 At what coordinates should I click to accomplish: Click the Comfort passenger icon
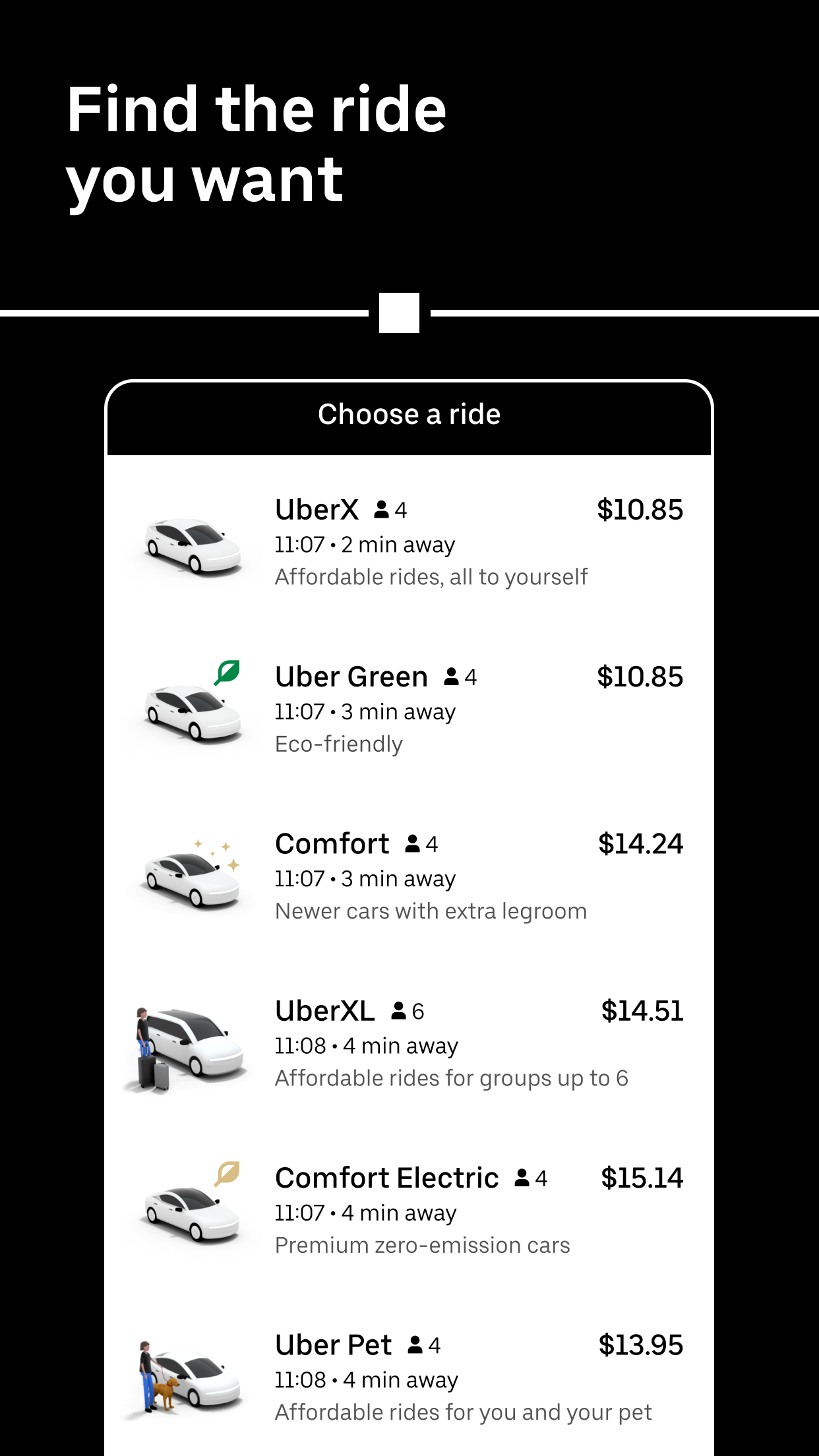(x=412, y=843)
